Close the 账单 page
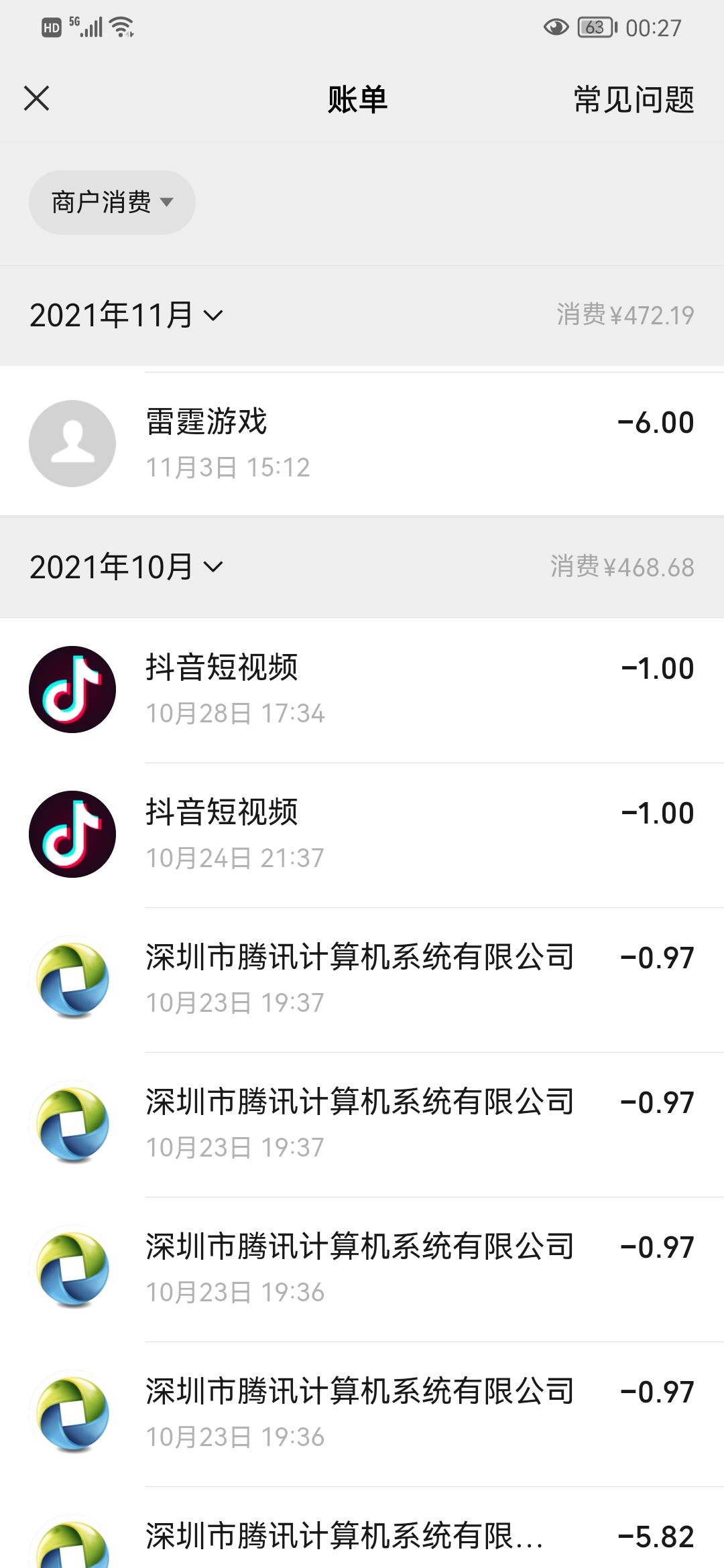Image resolution: width=724 pixels, height=1568 pixels. (x=37, y=99)
